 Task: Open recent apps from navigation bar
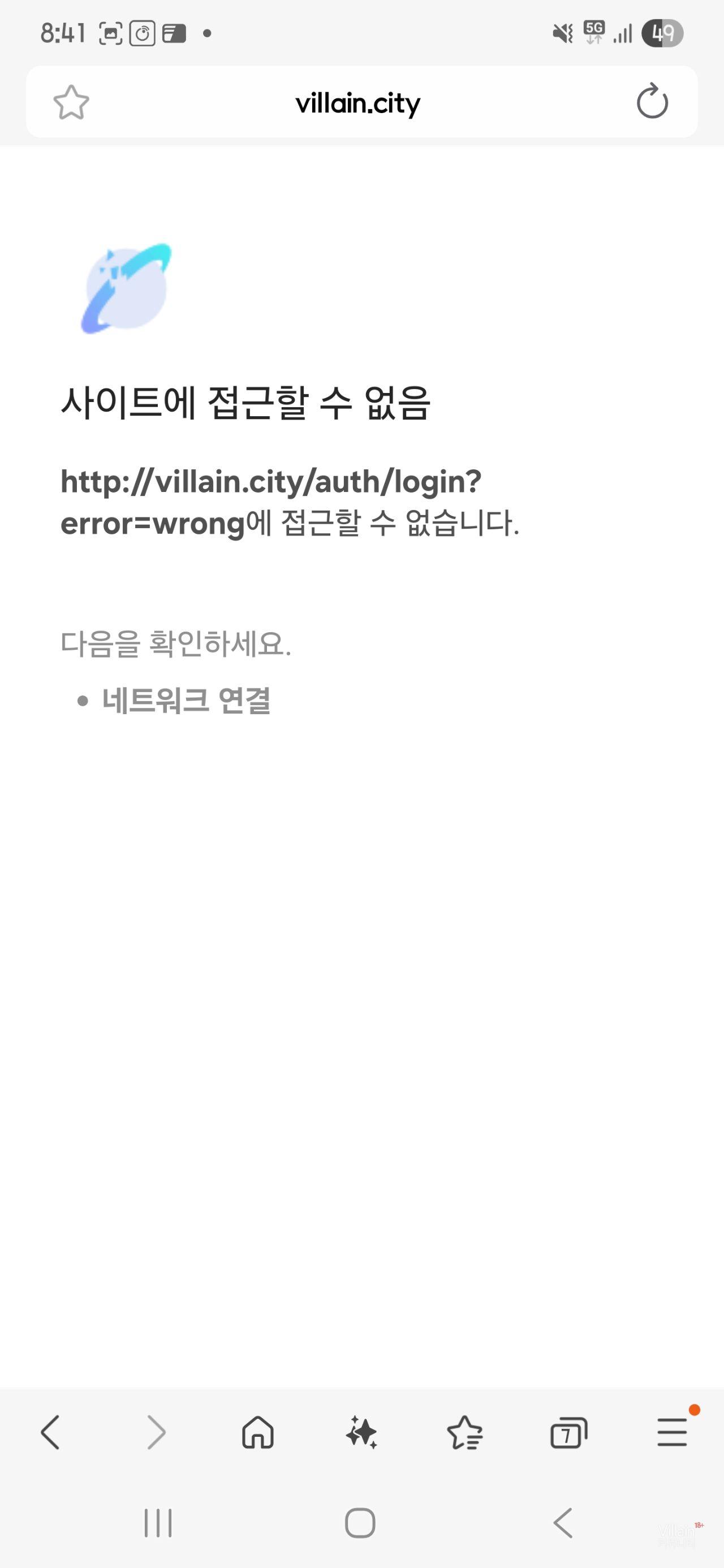coord(158,1523)
